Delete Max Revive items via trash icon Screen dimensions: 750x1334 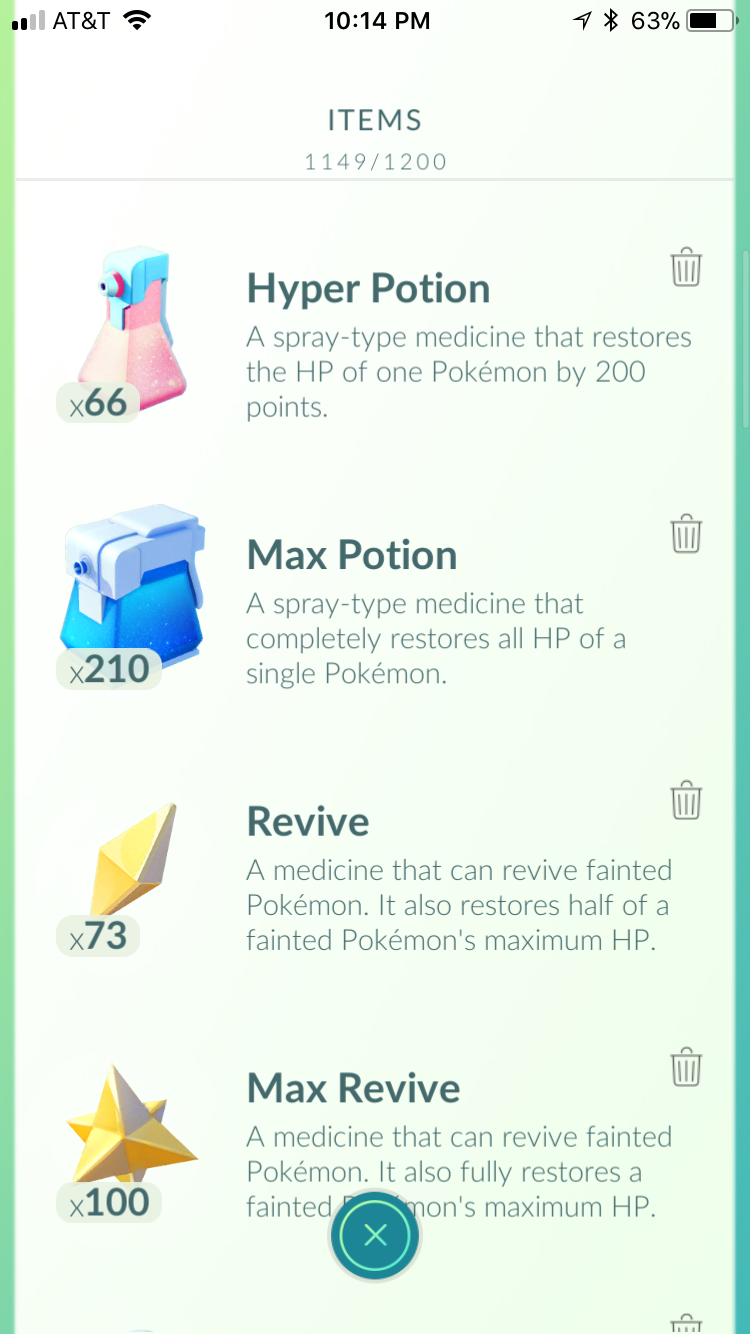[686, 1067]
